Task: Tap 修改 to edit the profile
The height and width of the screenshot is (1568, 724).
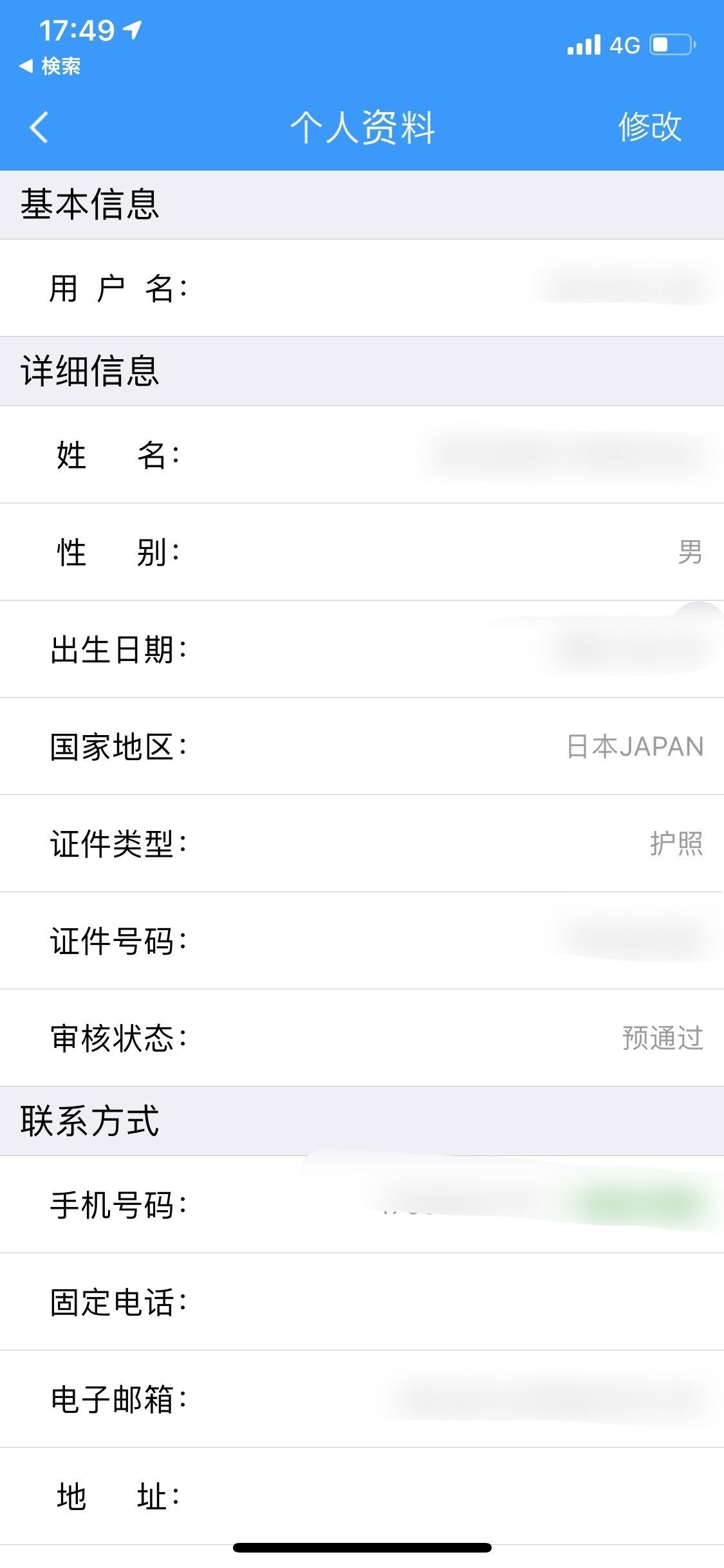Action: (x=649, y=127)
